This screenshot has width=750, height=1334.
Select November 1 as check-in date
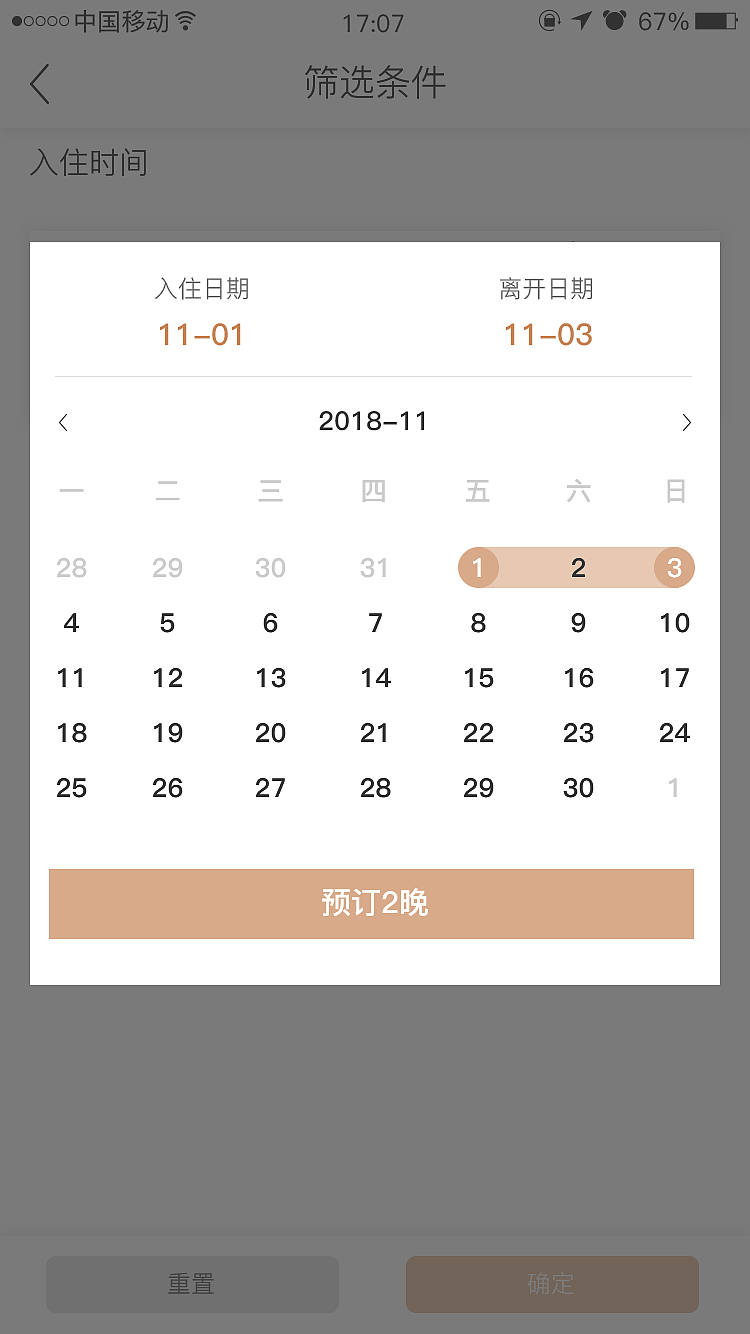point(478,567)
